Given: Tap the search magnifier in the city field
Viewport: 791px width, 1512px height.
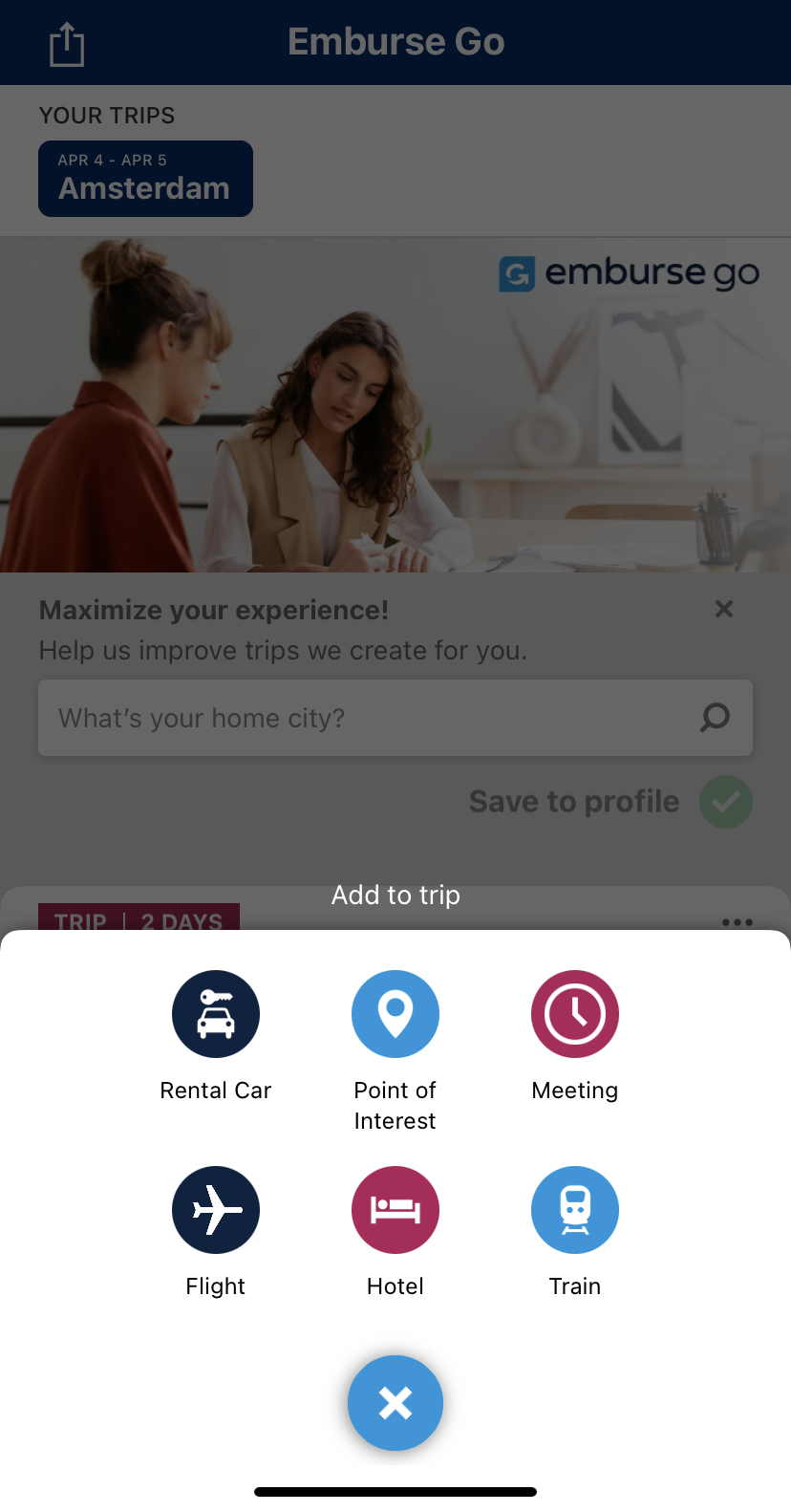Looking at the screenshot, I should 715,718.
